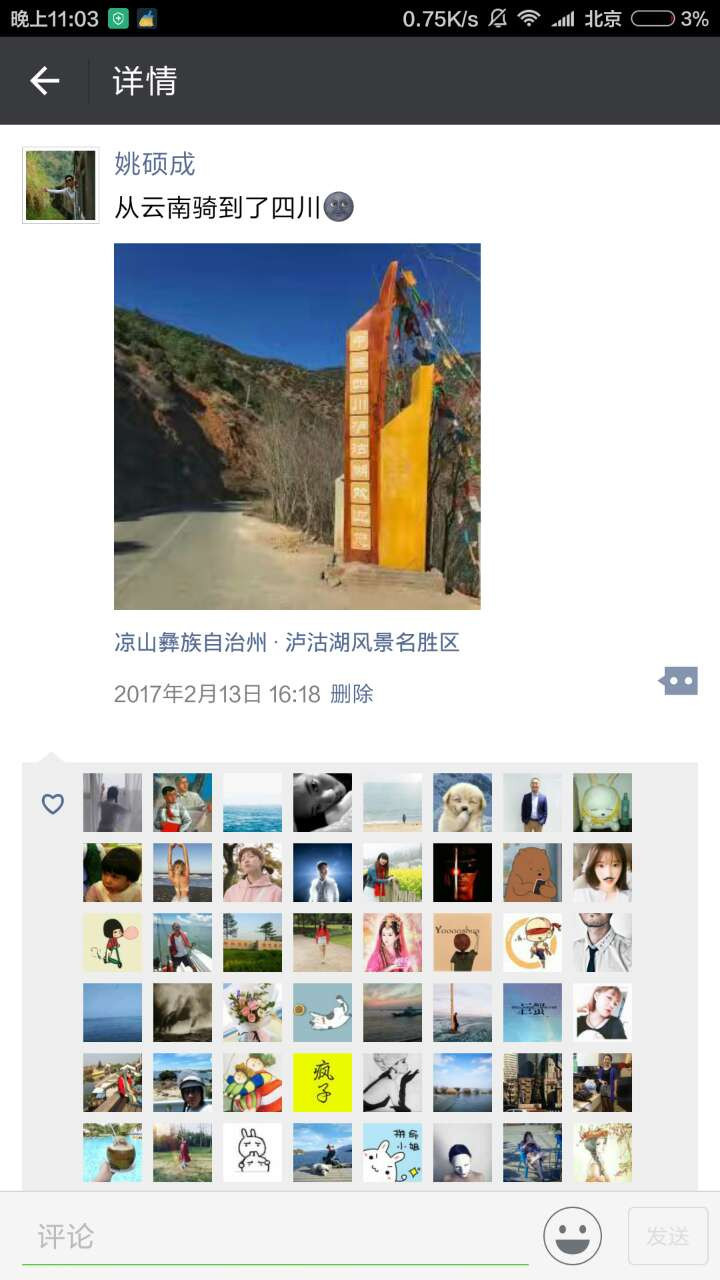Tap the 评论 comment input field
This screenshot has height=1280, width=720.
[x=275, y=1236]
